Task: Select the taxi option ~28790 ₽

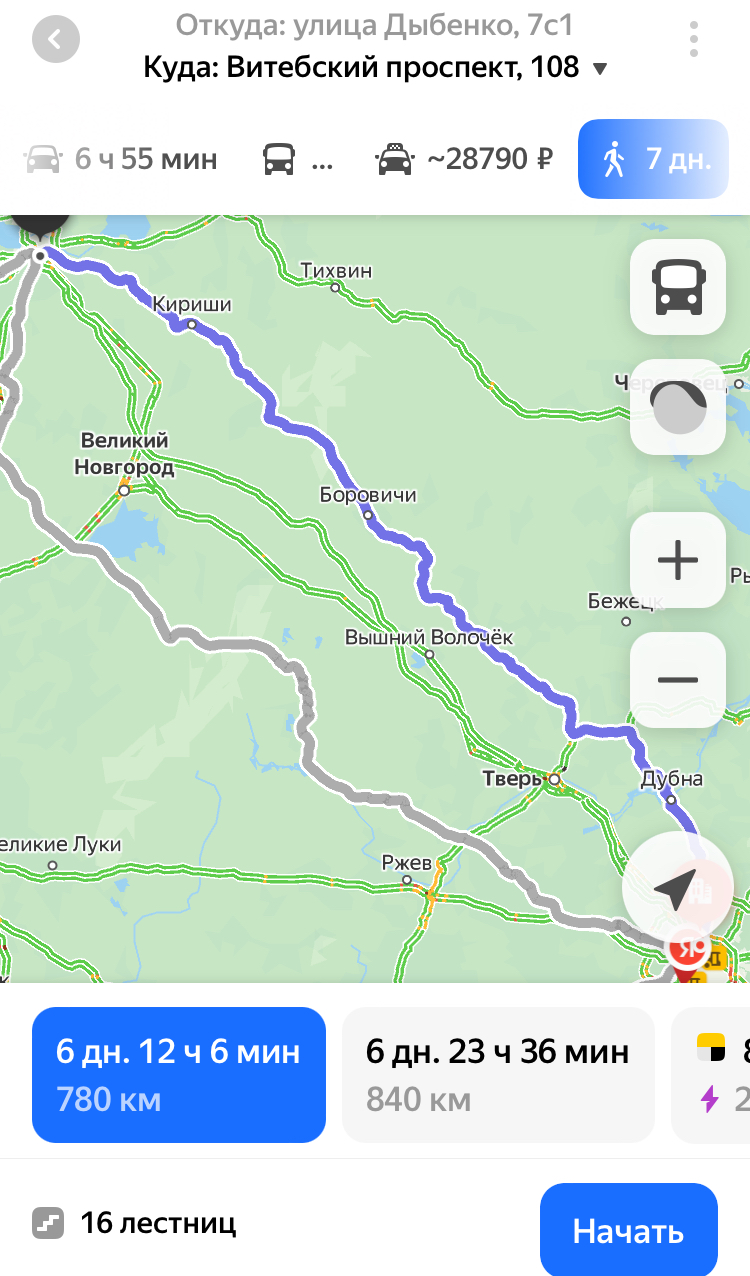Action: tap(463, 159)
